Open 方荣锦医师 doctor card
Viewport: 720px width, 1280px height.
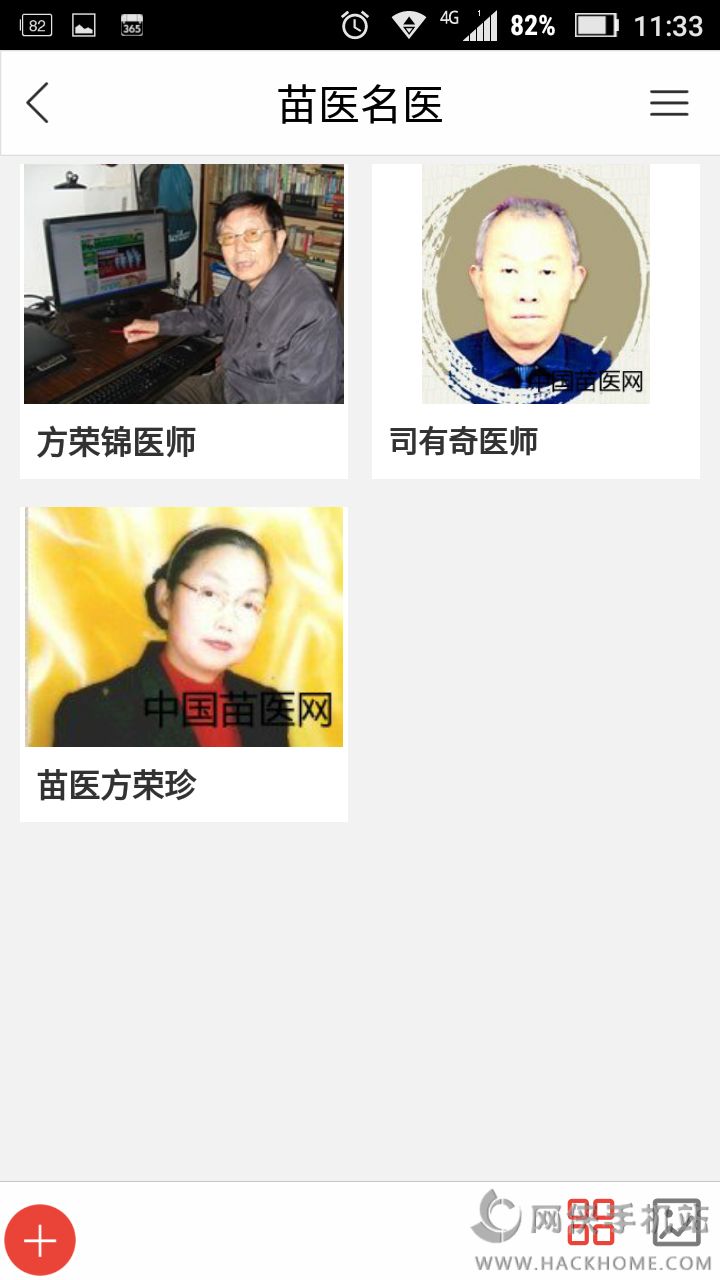coord(184,320)
